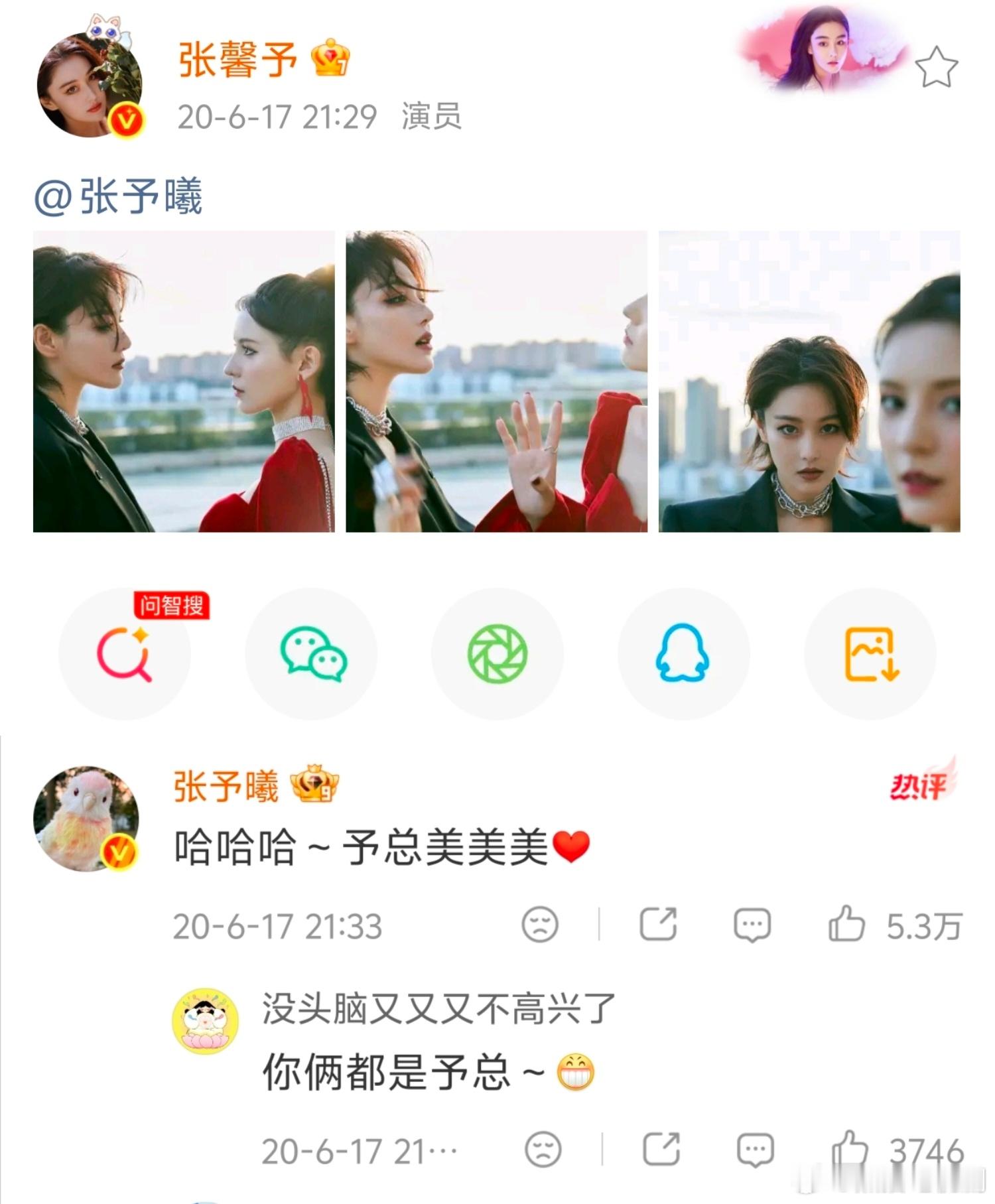Screen dimensions: 995x1204
Task: Dislike 张予曦's comment
Action: [x=540, y=924]
